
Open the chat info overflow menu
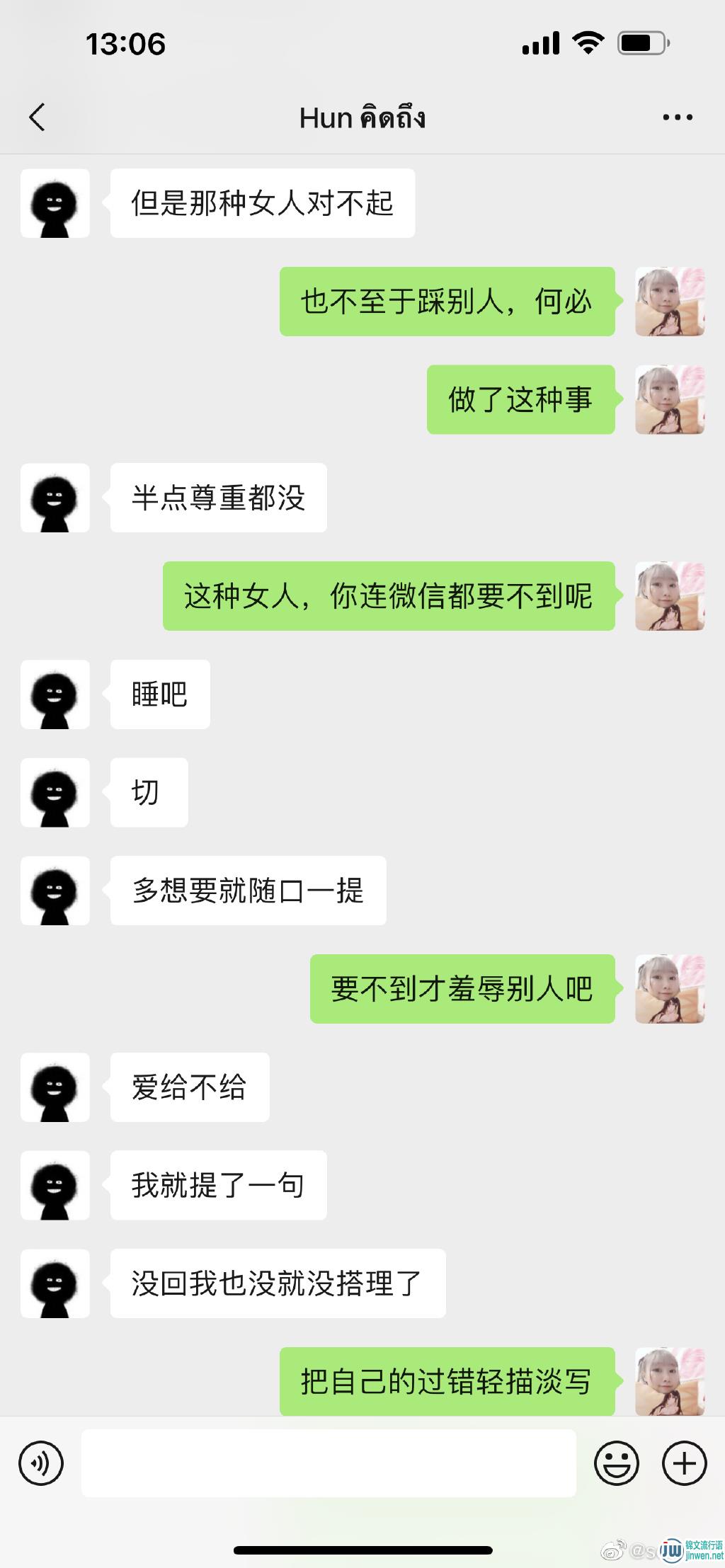pos(677,118)
